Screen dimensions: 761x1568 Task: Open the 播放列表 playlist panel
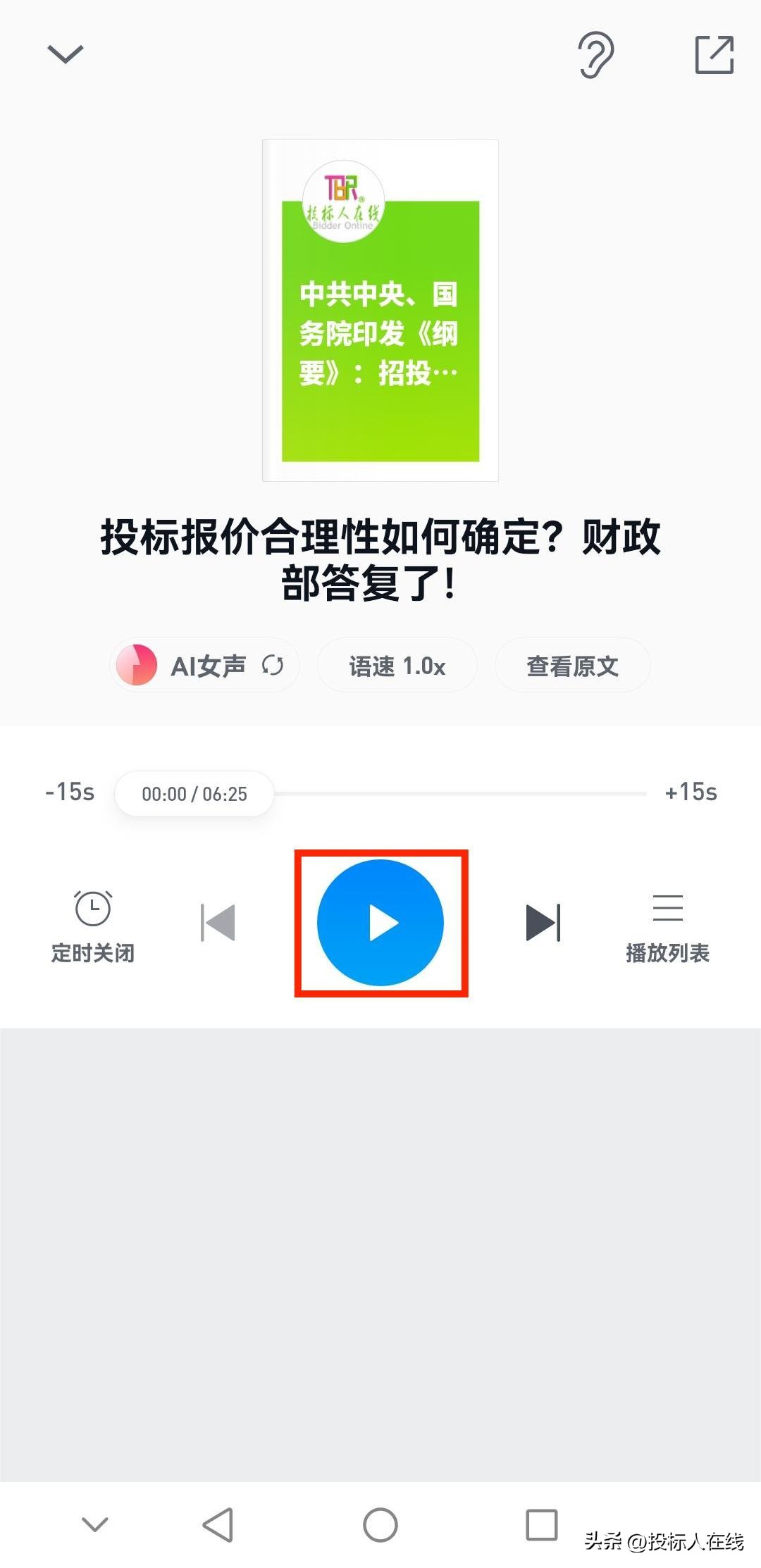pyautogui.click(x=668, y=926)
